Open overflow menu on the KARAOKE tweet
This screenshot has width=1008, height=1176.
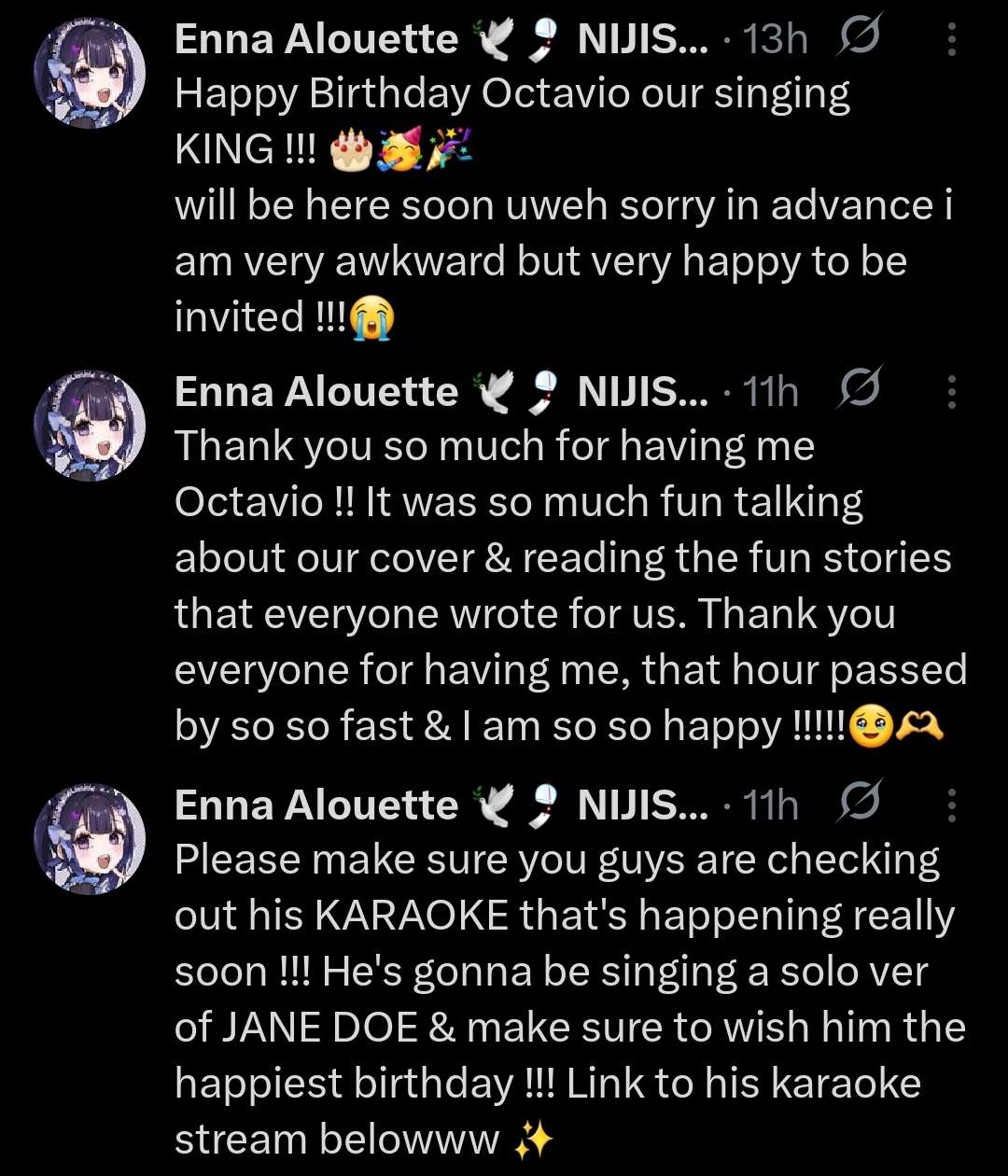(951, 805)
